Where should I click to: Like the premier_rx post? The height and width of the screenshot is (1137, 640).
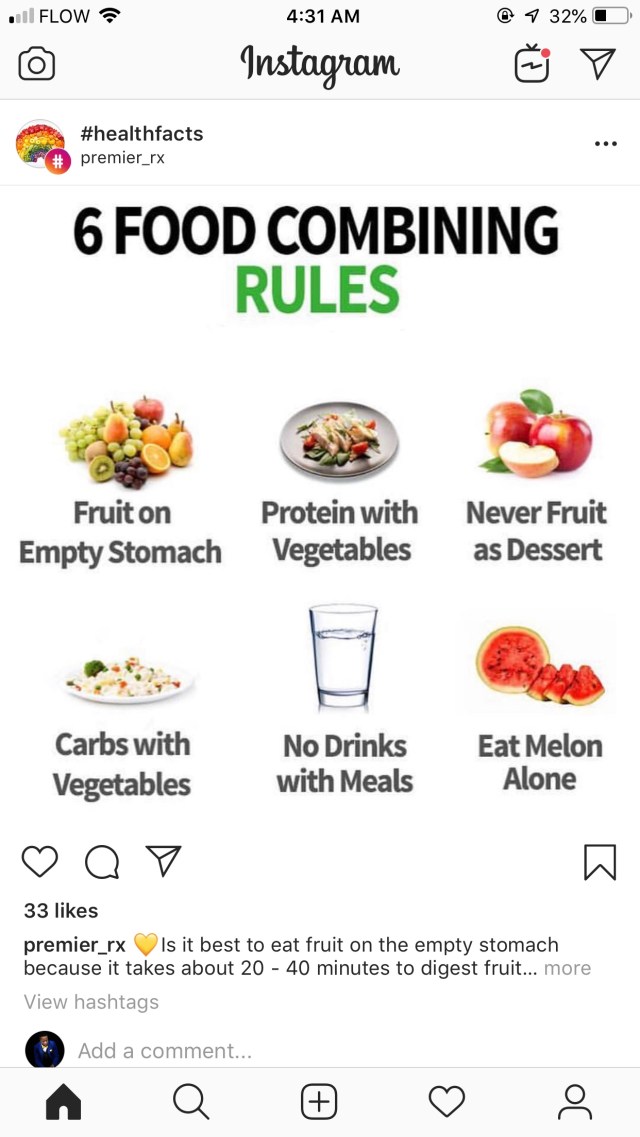[x=40, y=861]
